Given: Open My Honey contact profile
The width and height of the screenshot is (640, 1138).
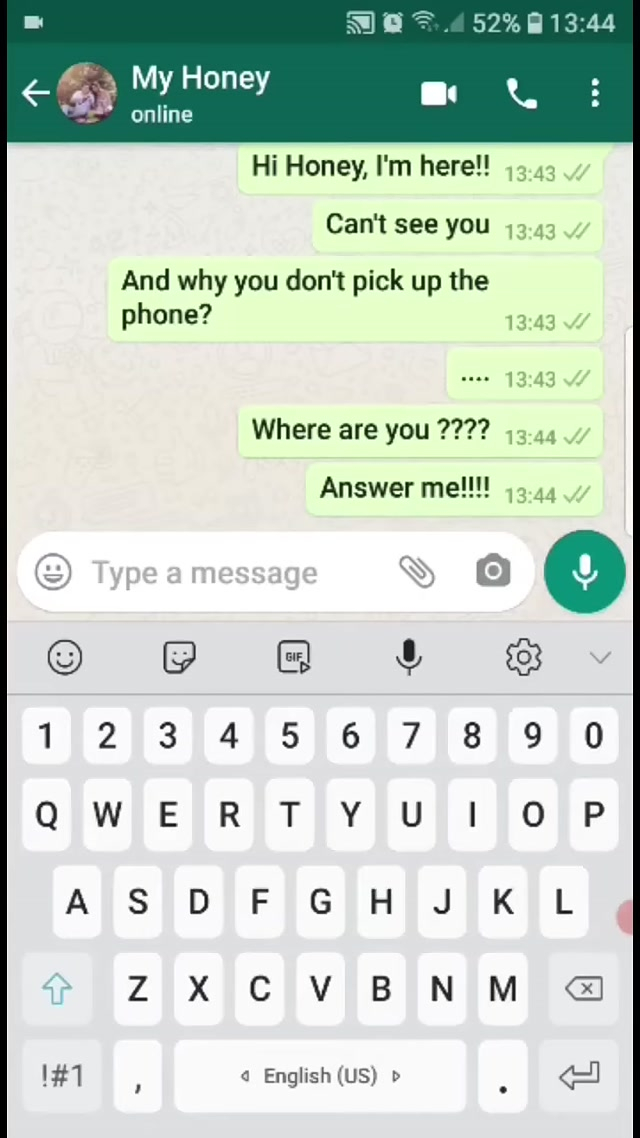Looking at the screenshot, I should pyautogui.click(x=200, y=93).
